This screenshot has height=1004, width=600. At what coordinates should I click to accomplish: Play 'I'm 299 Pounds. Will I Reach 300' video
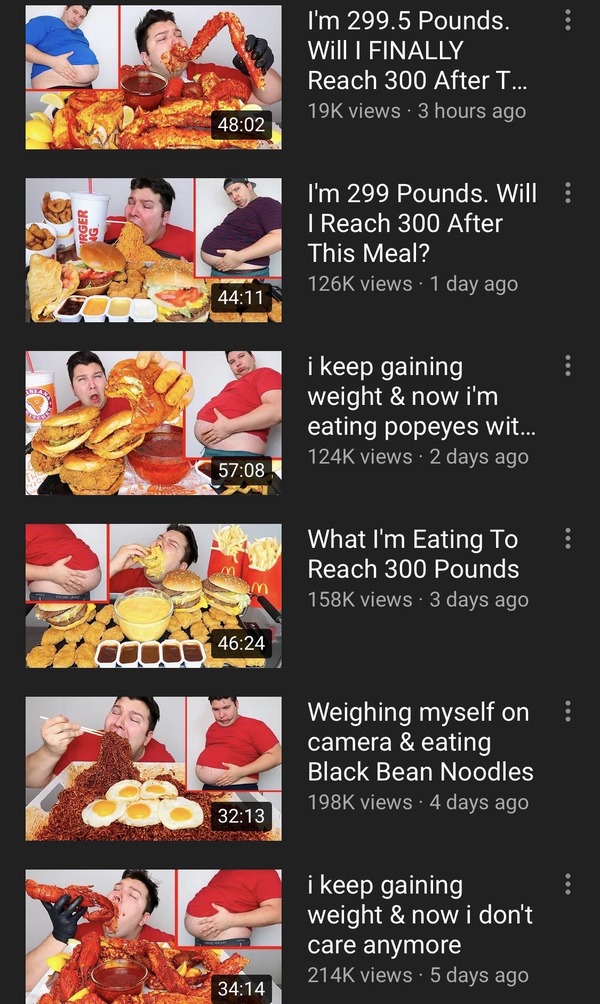pos(153,250)
